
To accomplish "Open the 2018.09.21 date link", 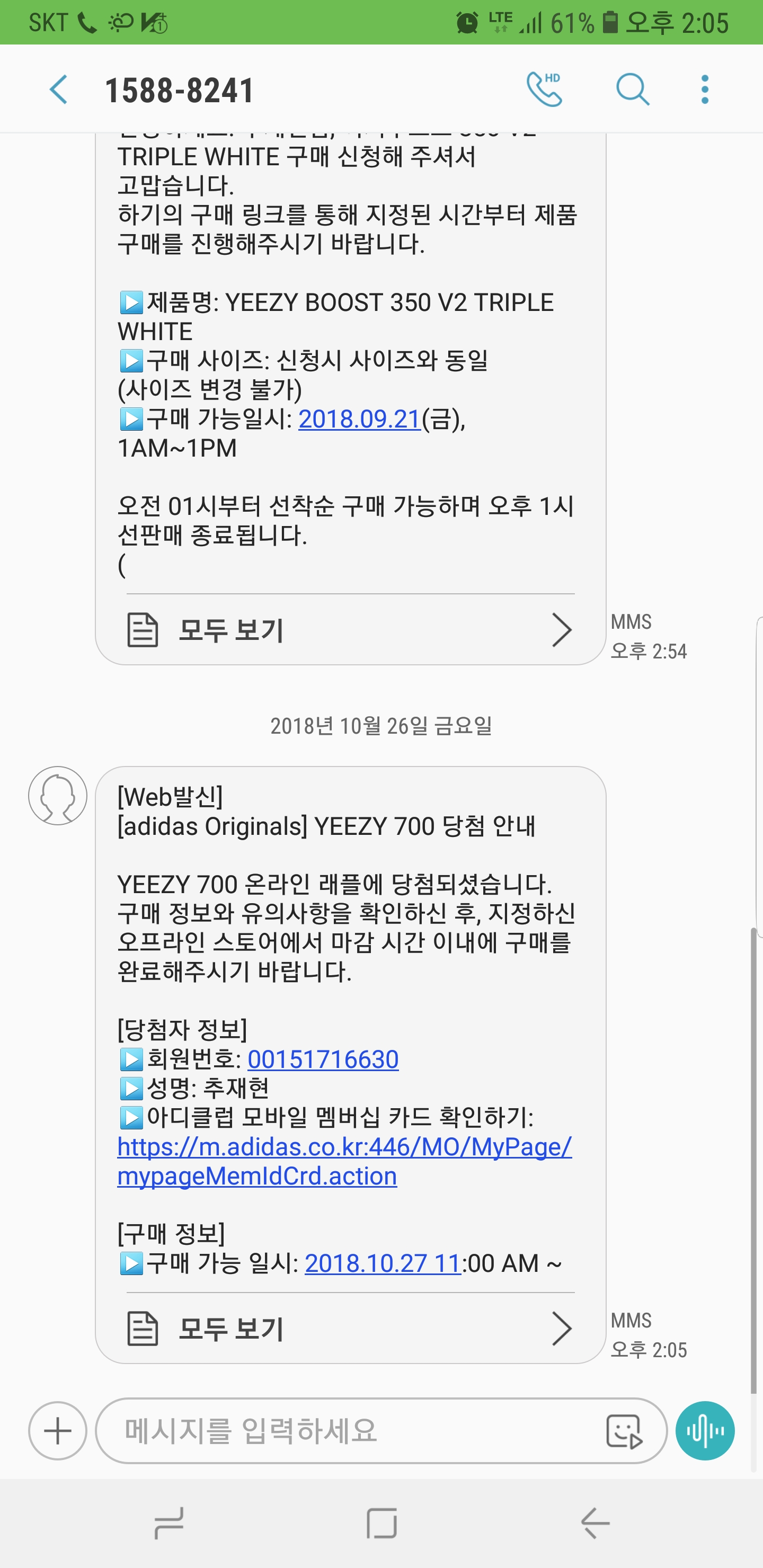I will click(x=360, y=419).
